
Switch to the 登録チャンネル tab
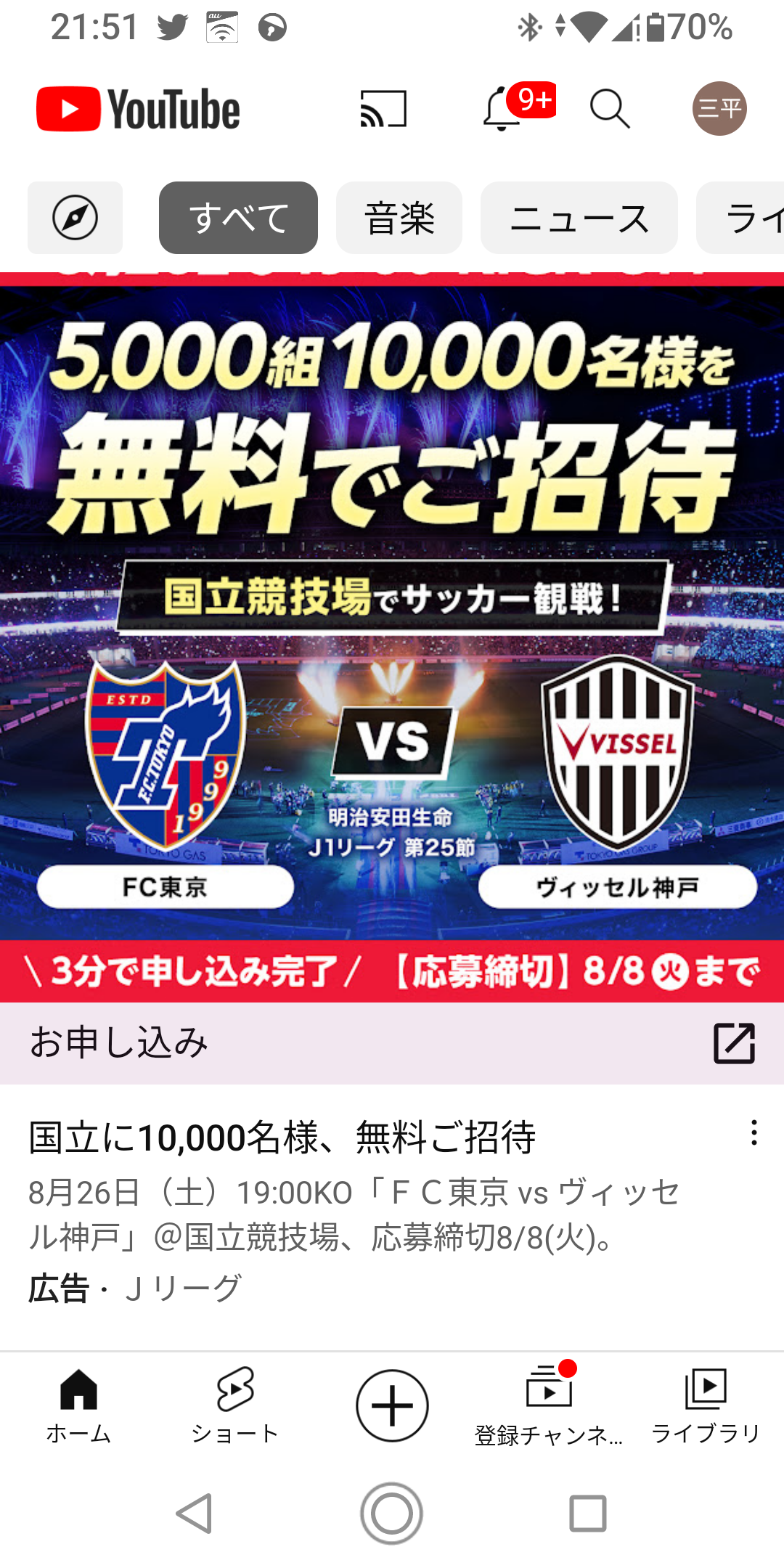tap(549, 1405)
